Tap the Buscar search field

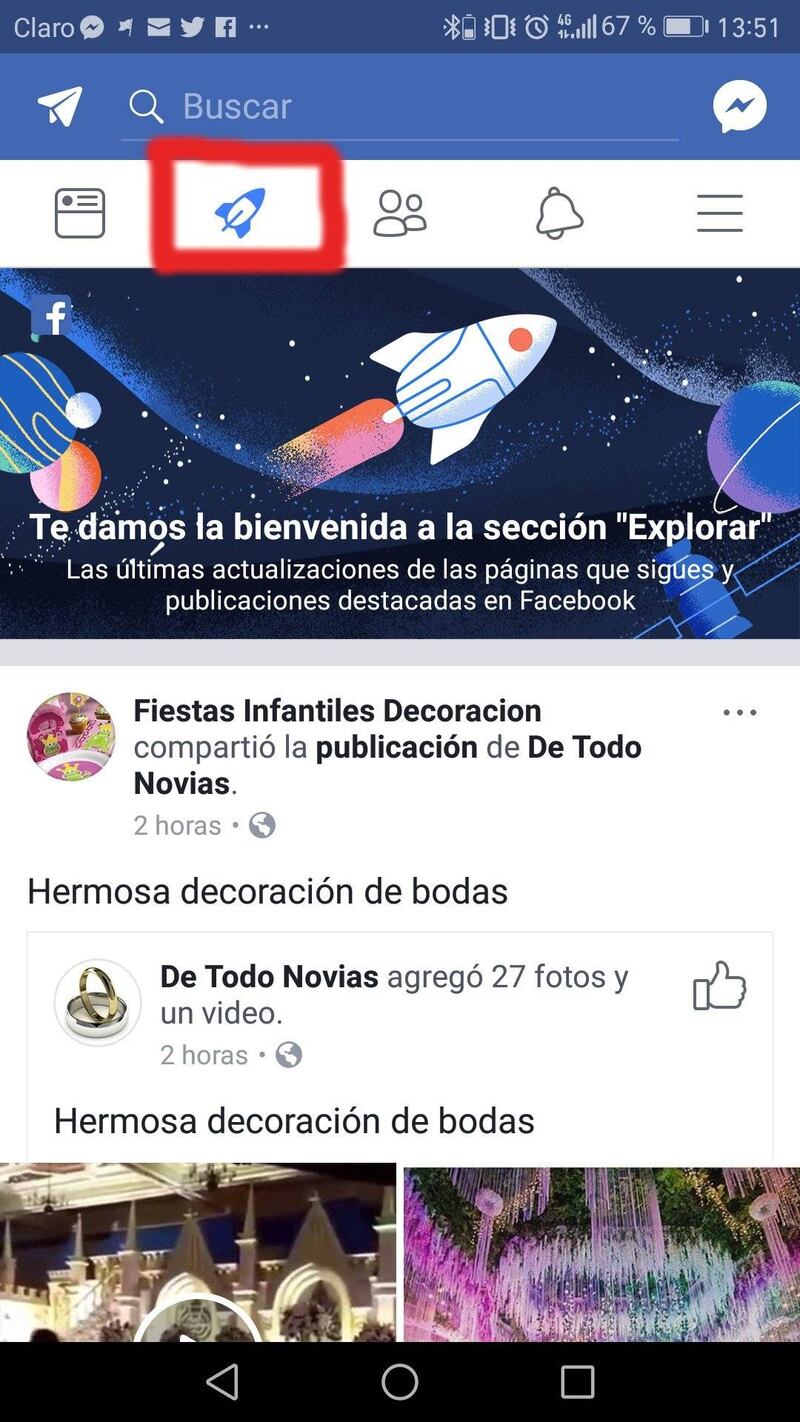click(x=400, y=106)
